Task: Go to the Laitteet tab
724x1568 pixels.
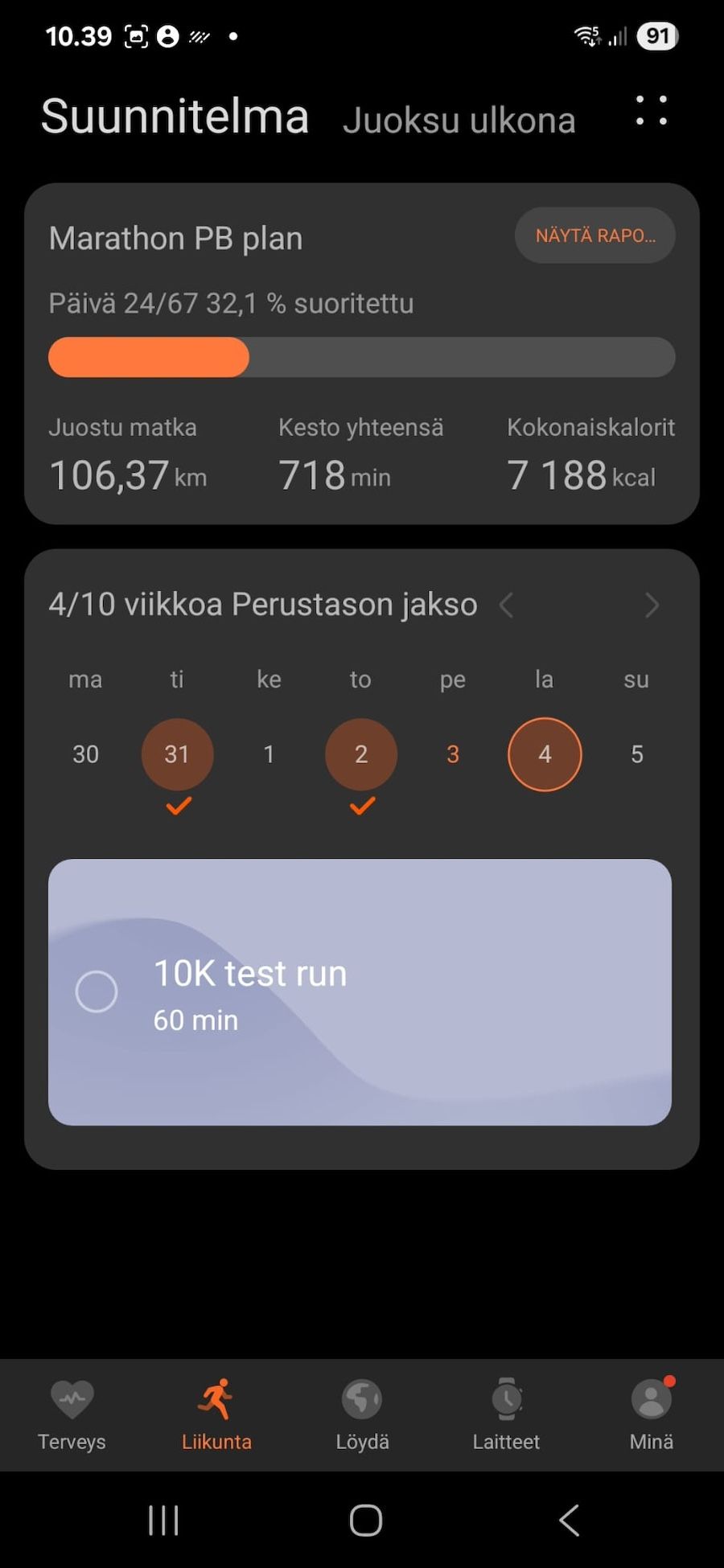Action: [506, 1415]
